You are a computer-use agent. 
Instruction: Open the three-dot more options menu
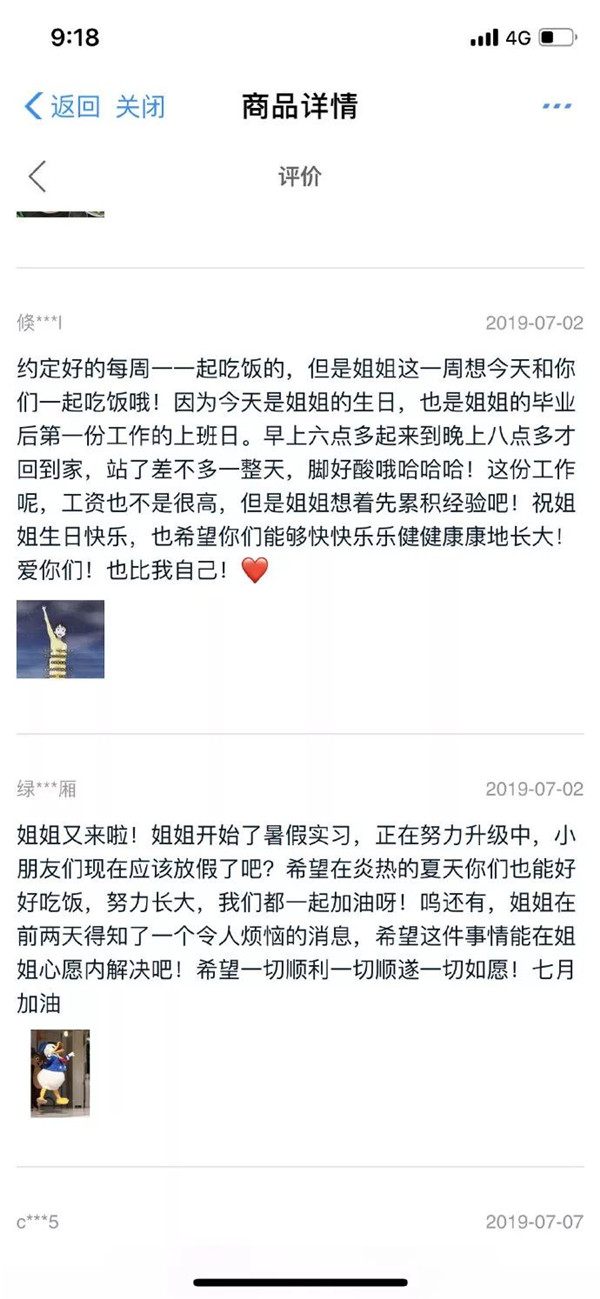tap(556, 107)
